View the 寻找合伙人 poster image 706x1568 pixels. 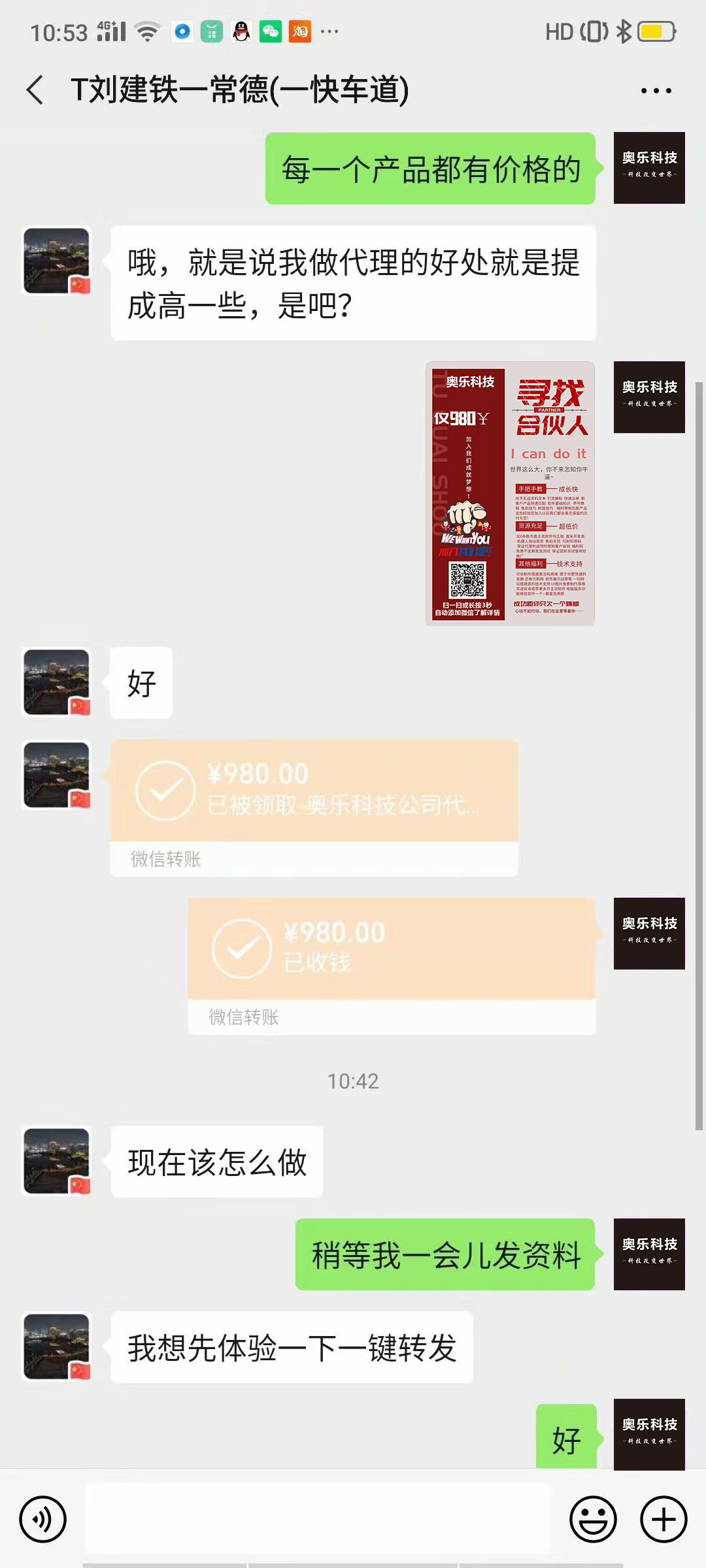pos(510,493)
